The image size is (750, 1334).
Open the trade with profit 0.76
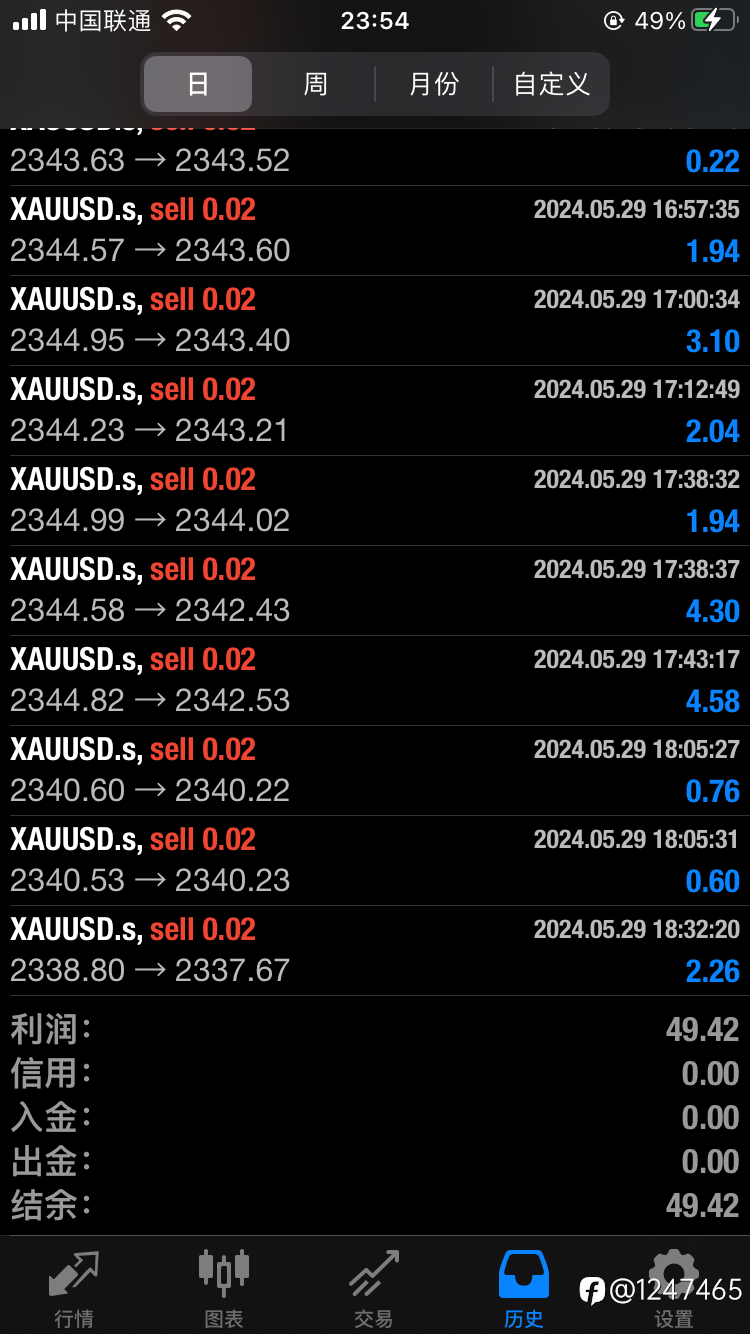coord(375,771)
